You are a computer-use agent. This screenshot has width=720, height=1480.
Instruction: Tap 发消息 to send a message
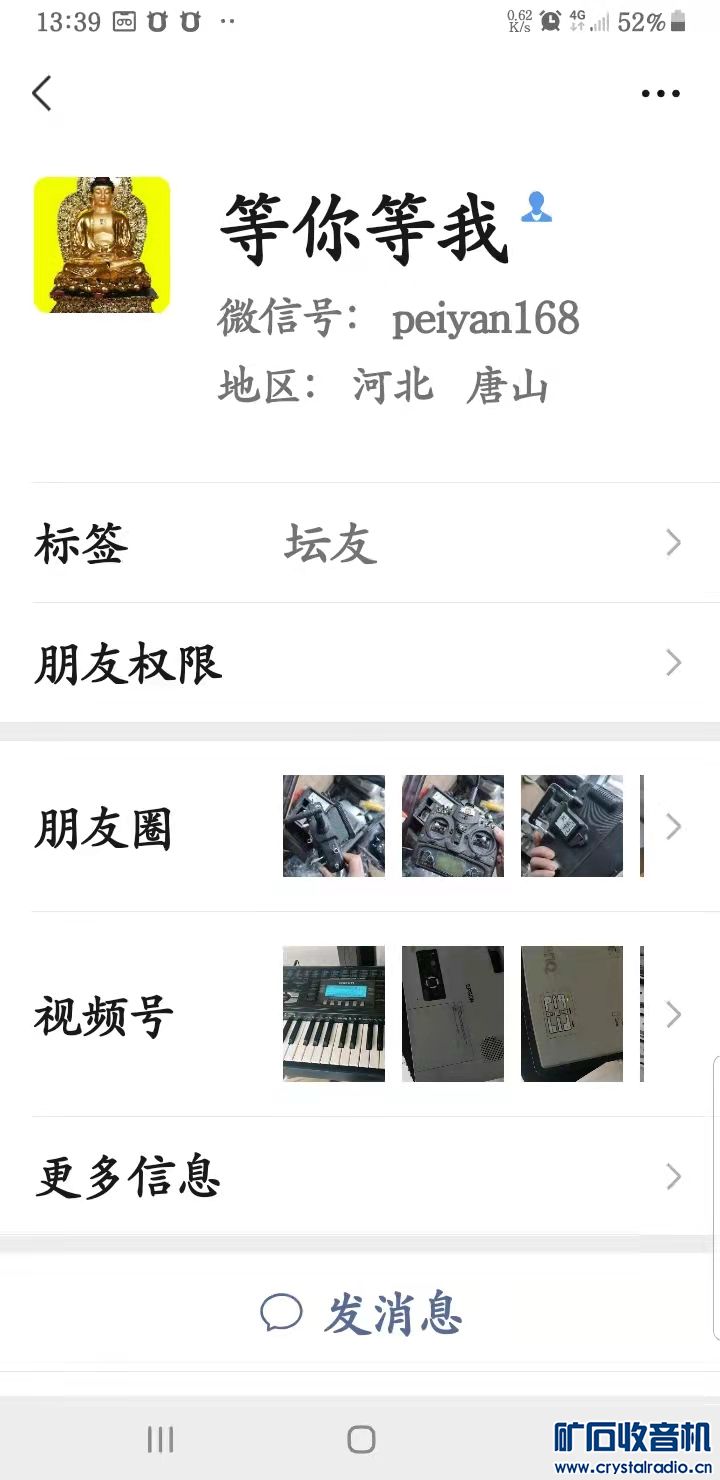click(x=362, y=1313)
